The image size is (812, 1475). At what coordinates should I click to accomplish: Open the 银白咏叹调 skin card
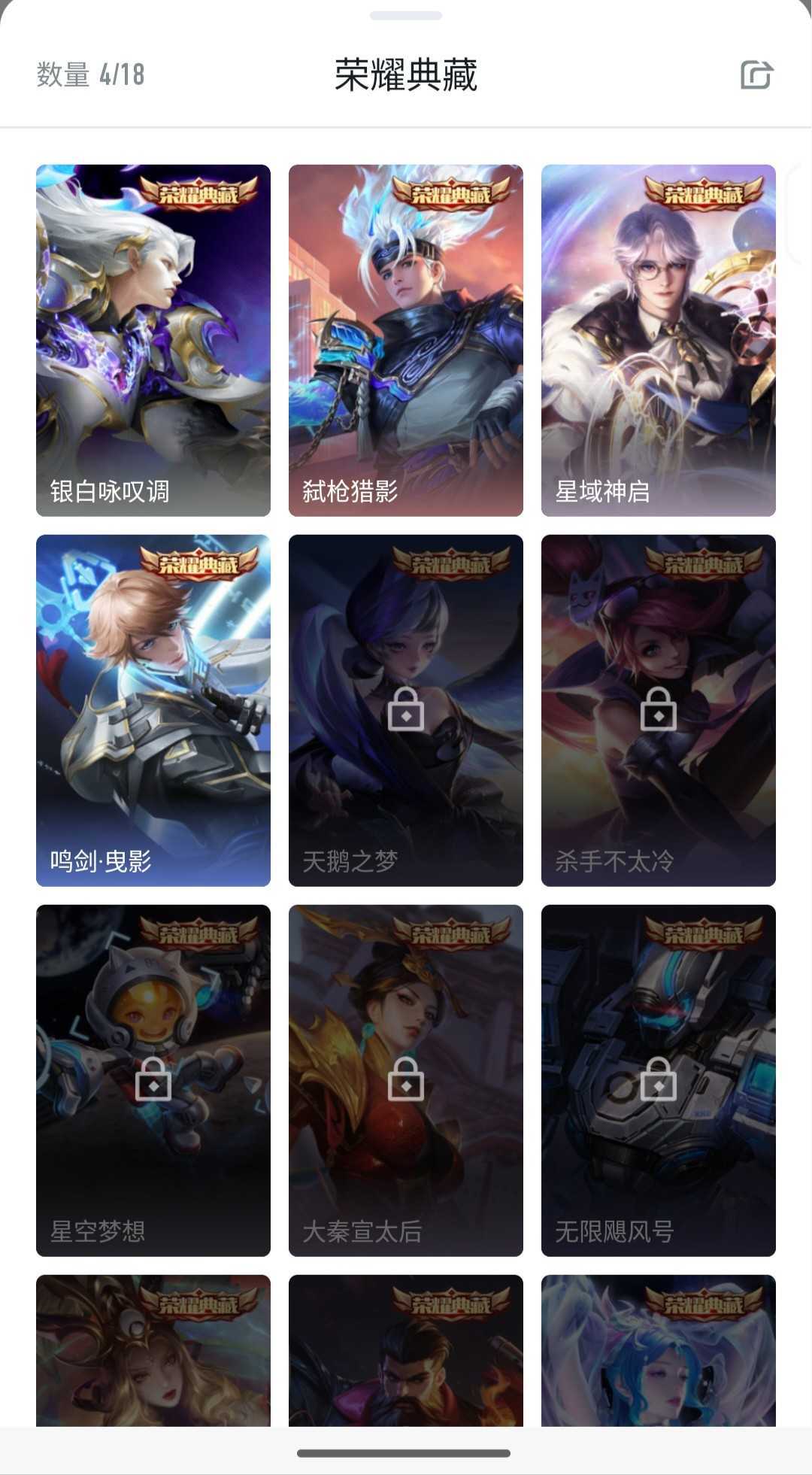point(153,340)
